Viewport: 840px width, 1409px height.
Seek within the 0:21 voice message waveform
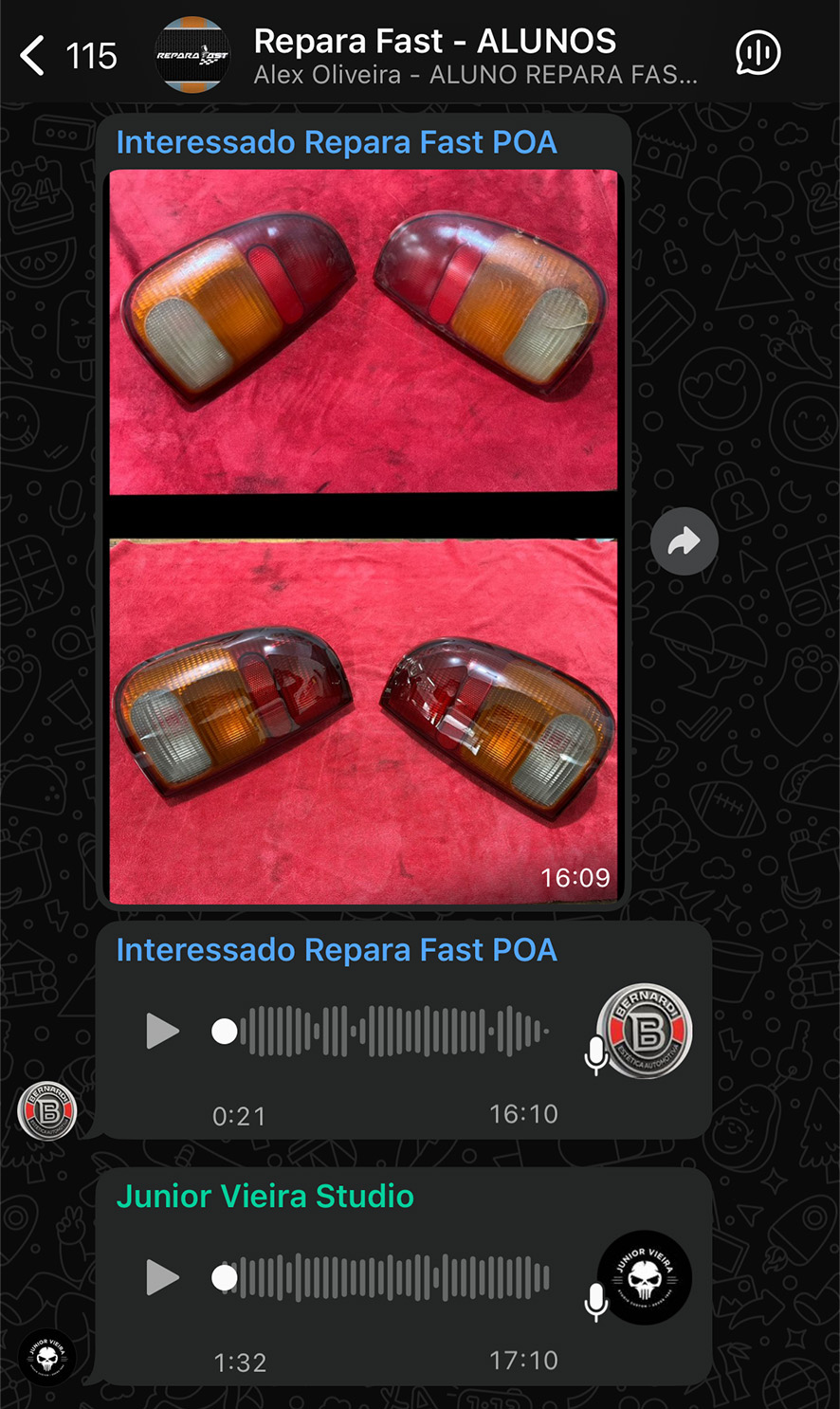pyautogui.click(x=381, y=1031)
